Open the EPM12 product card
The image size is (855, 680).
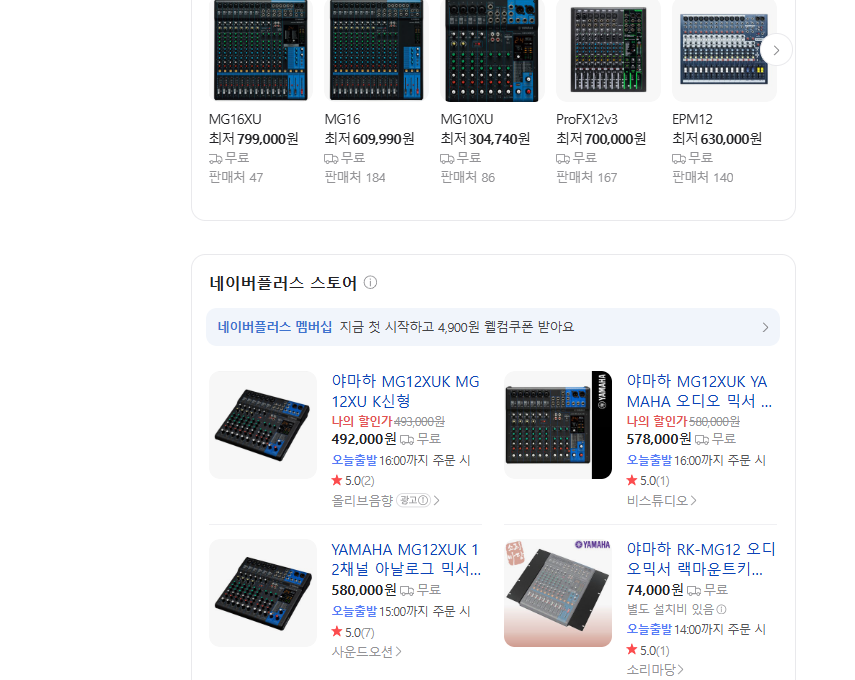coord(723,52)
